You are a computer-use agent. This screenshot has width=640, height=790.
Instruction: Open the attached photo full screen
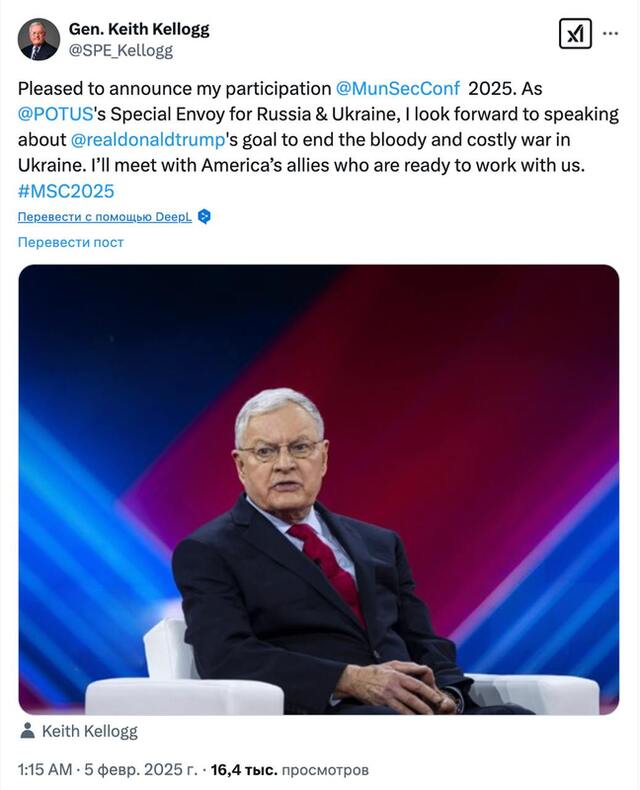tap(318, 489)
